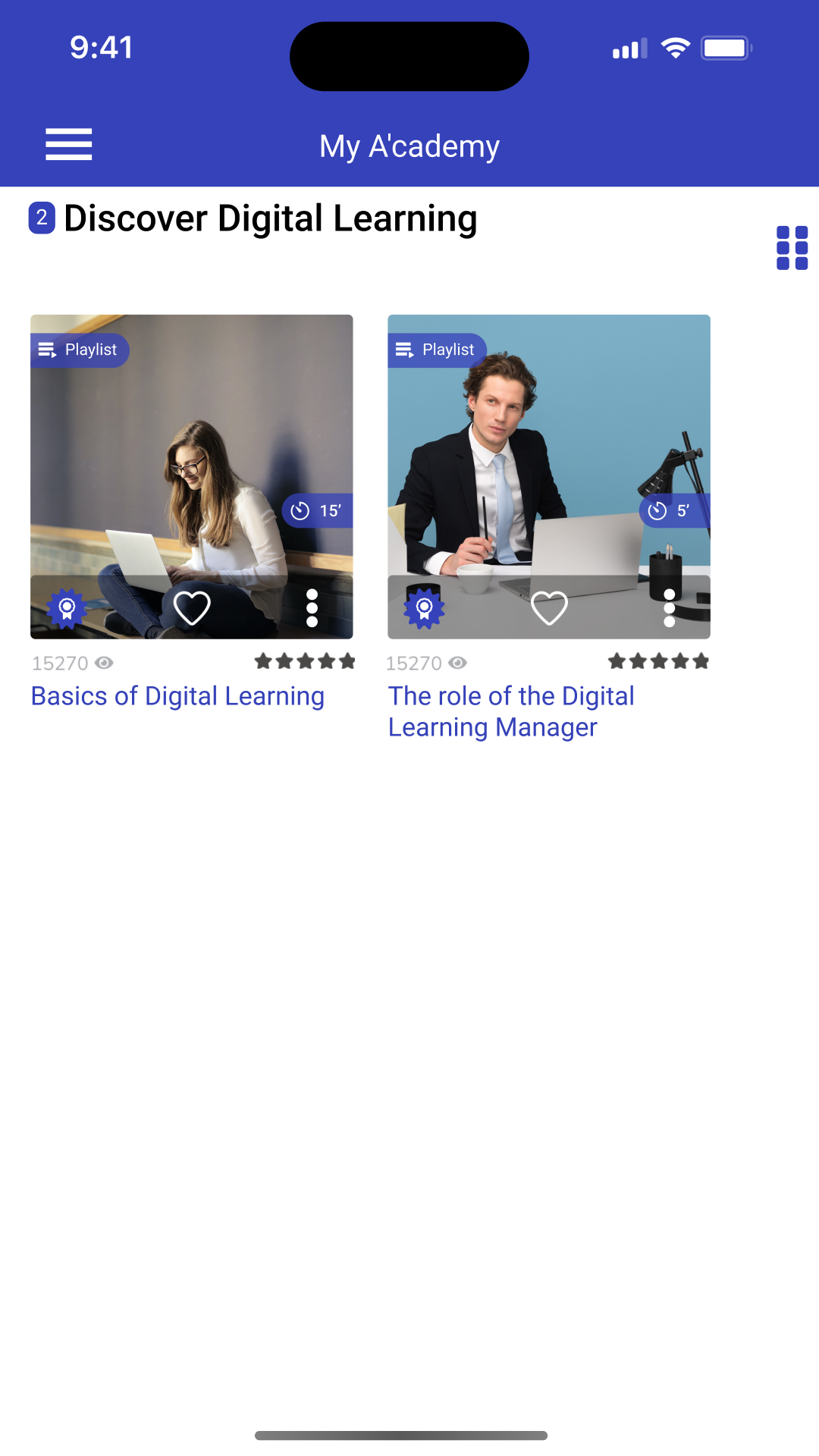819x1456 pixels.
Task: Open the Digital Learning Manager playlist thumbnail
Action: (548, 447)
